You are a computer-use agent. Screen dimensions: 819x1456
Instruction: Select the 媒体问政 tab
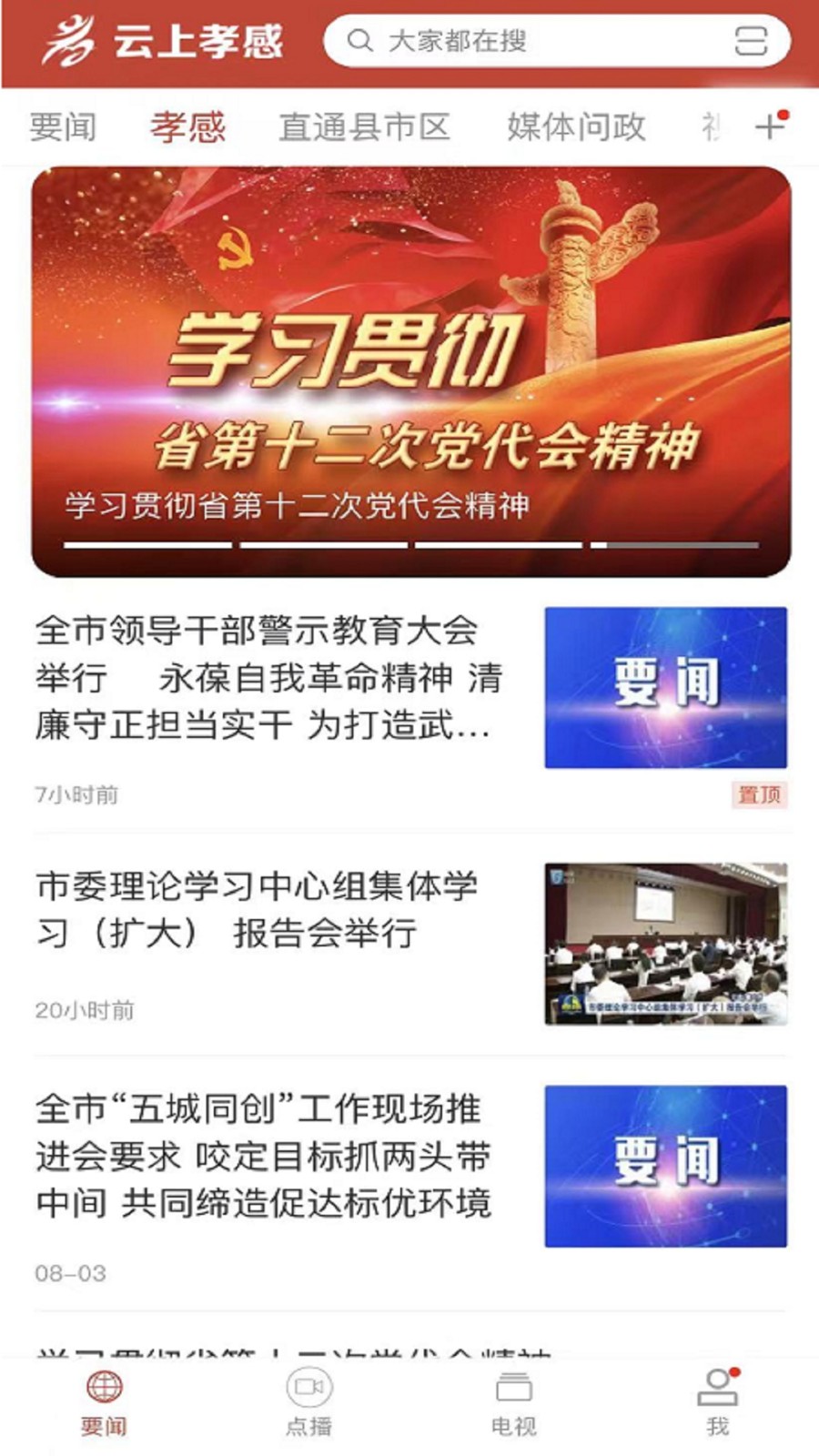[x=575, y=127]
